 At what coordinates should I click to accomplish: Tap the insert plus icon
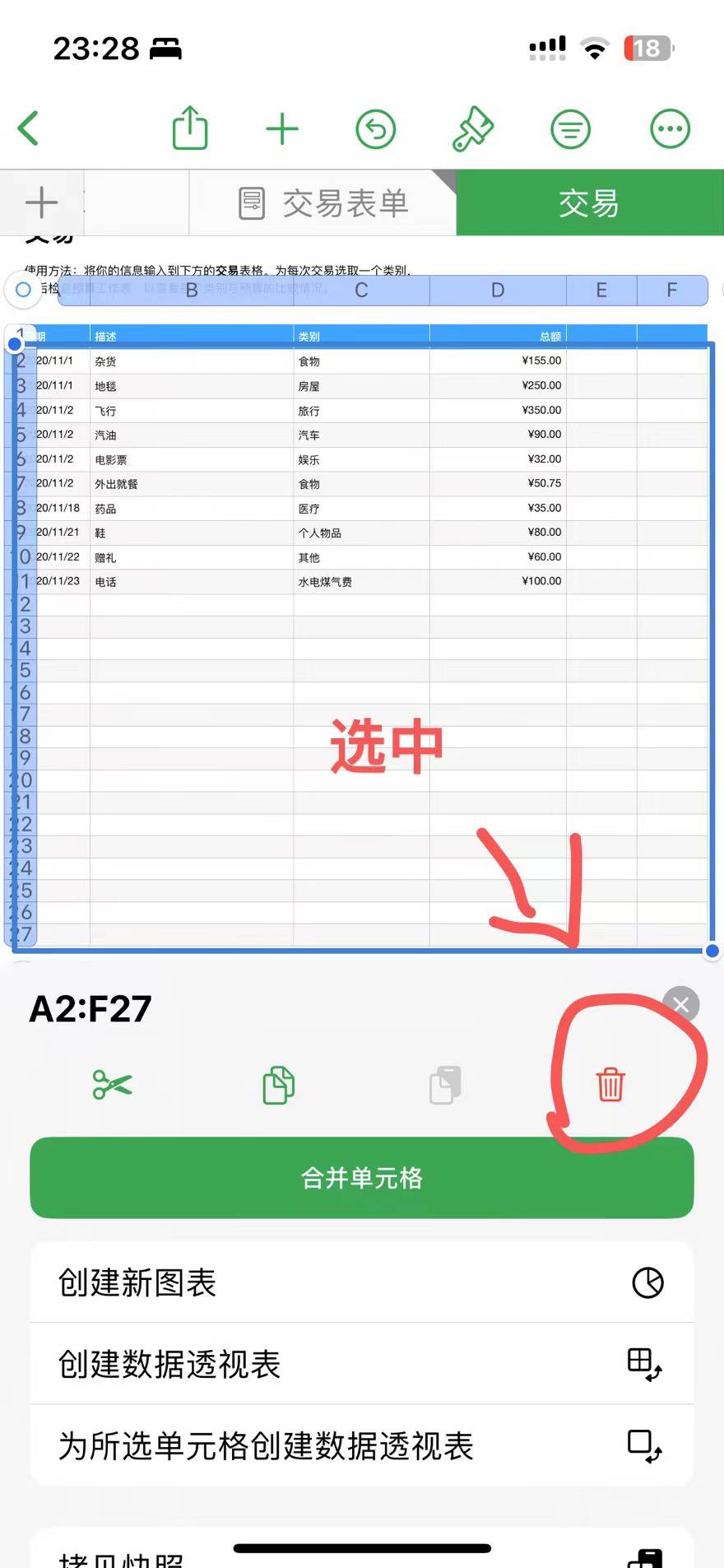point(282,129)
